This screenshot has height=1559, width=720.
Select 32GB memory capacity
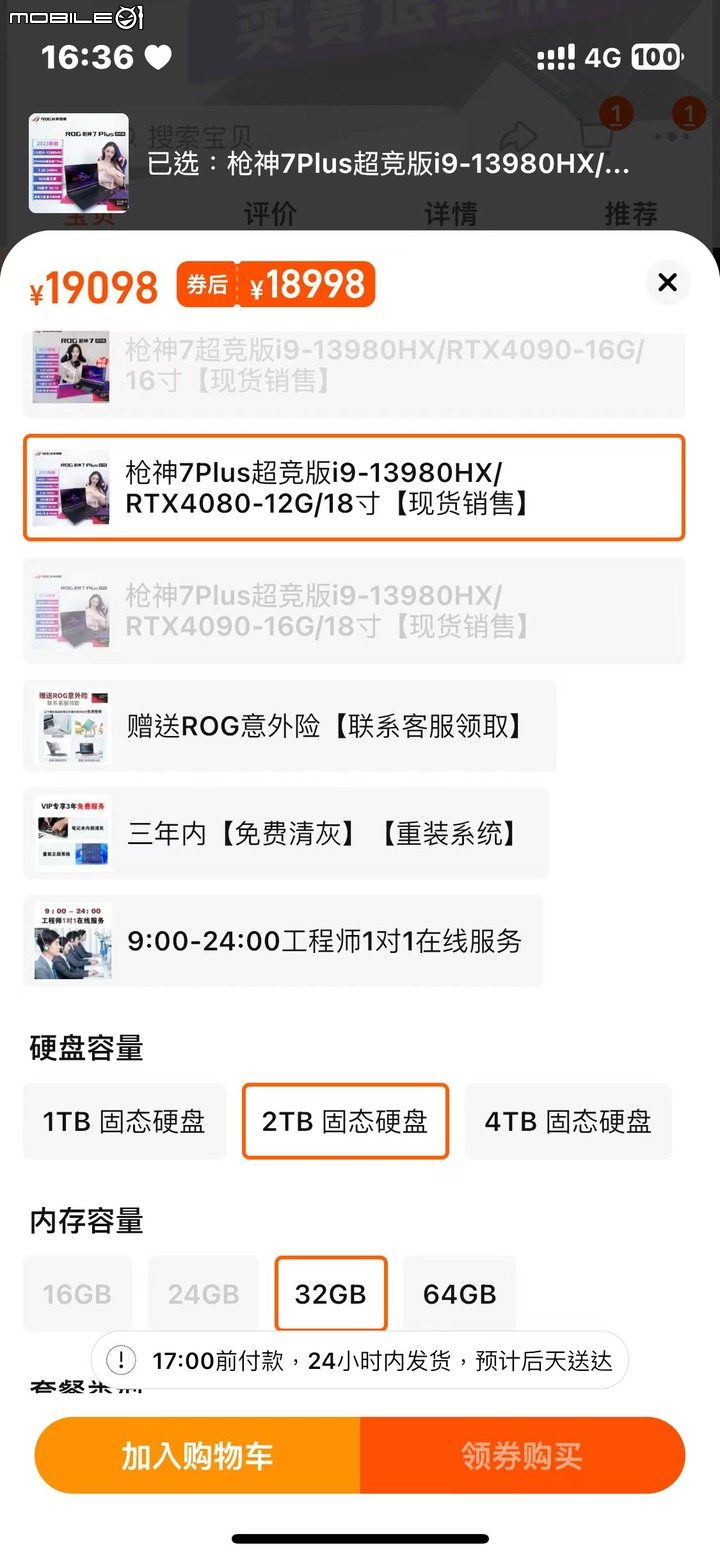pos(330,1294)
